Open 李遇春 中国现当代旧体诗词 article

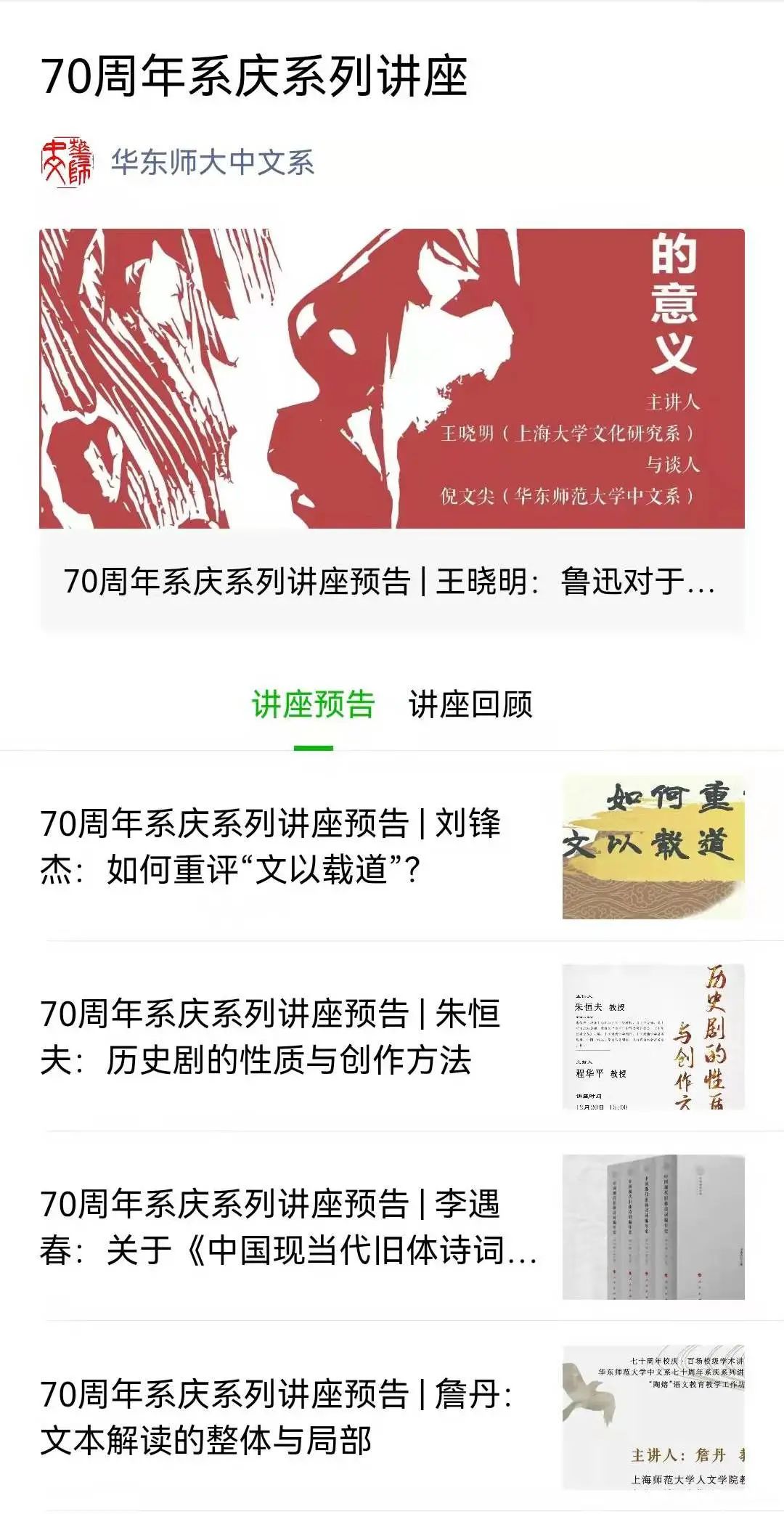[290, 1227]
